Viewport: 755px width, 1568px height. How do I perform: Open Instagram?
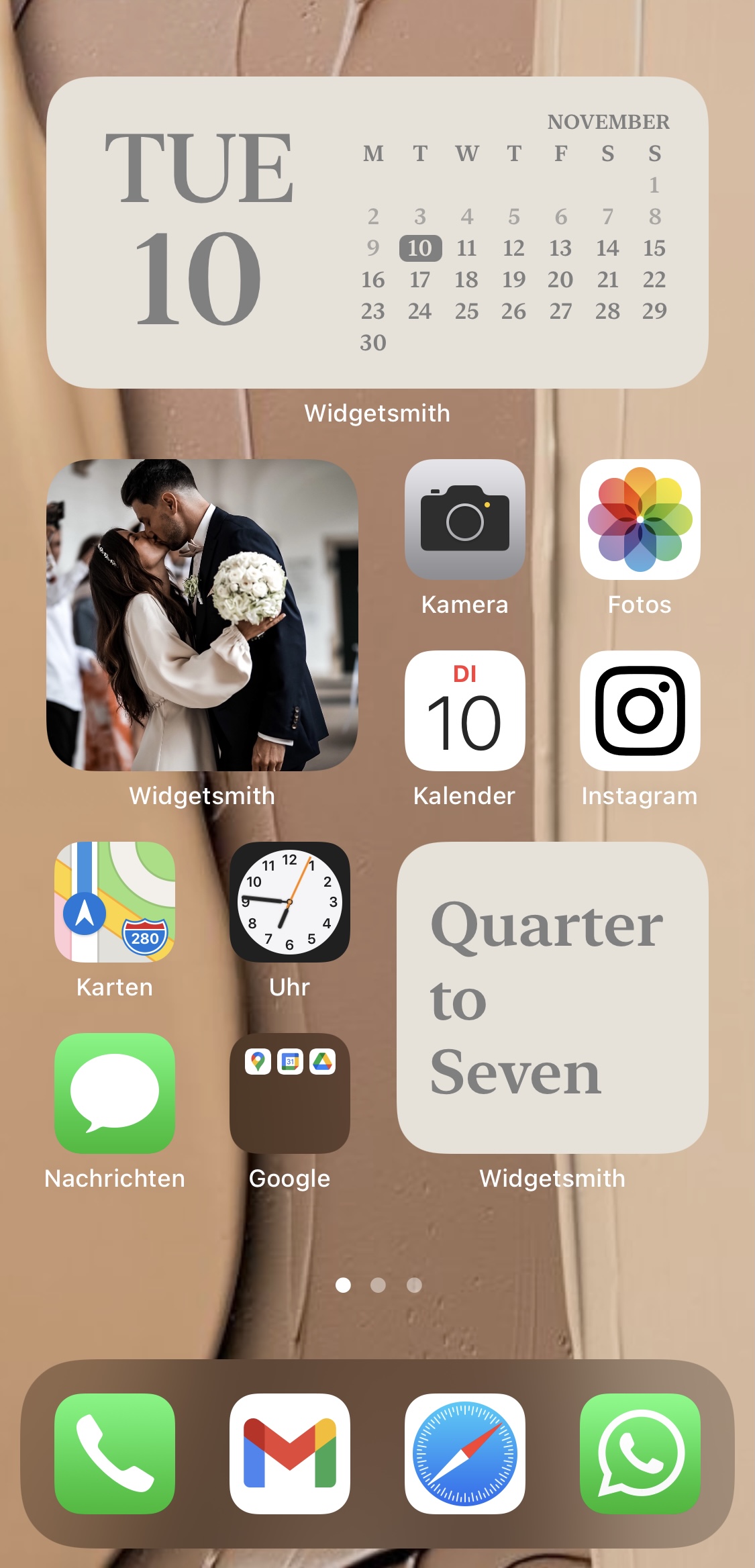640,710
